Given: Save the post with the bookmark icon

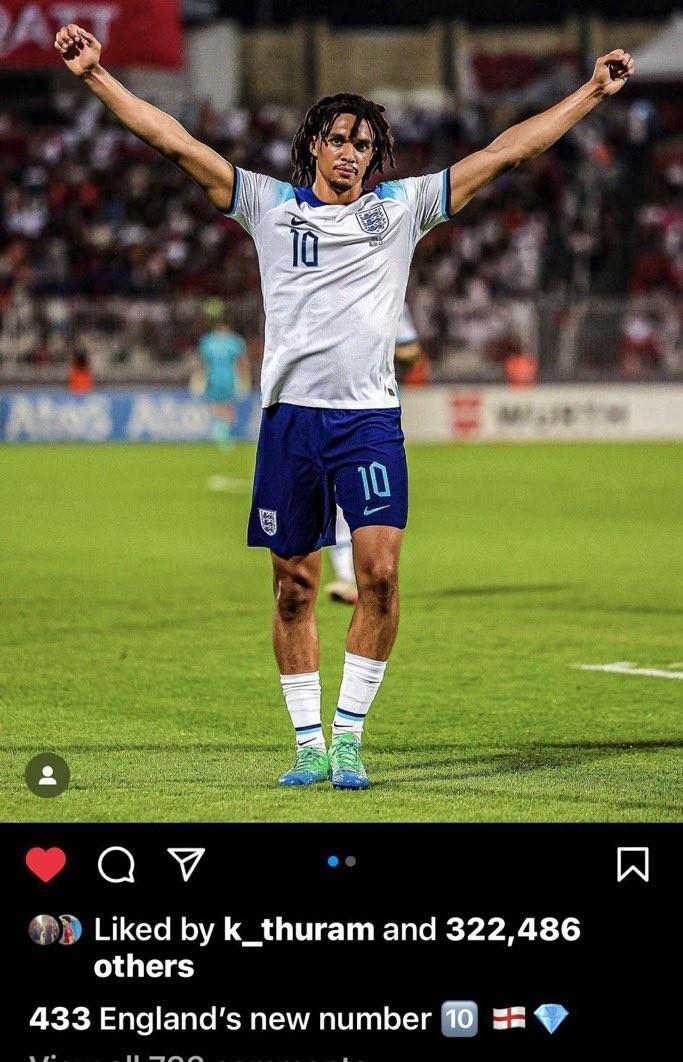Looking at the screenshot, I should tap(632, 864).
